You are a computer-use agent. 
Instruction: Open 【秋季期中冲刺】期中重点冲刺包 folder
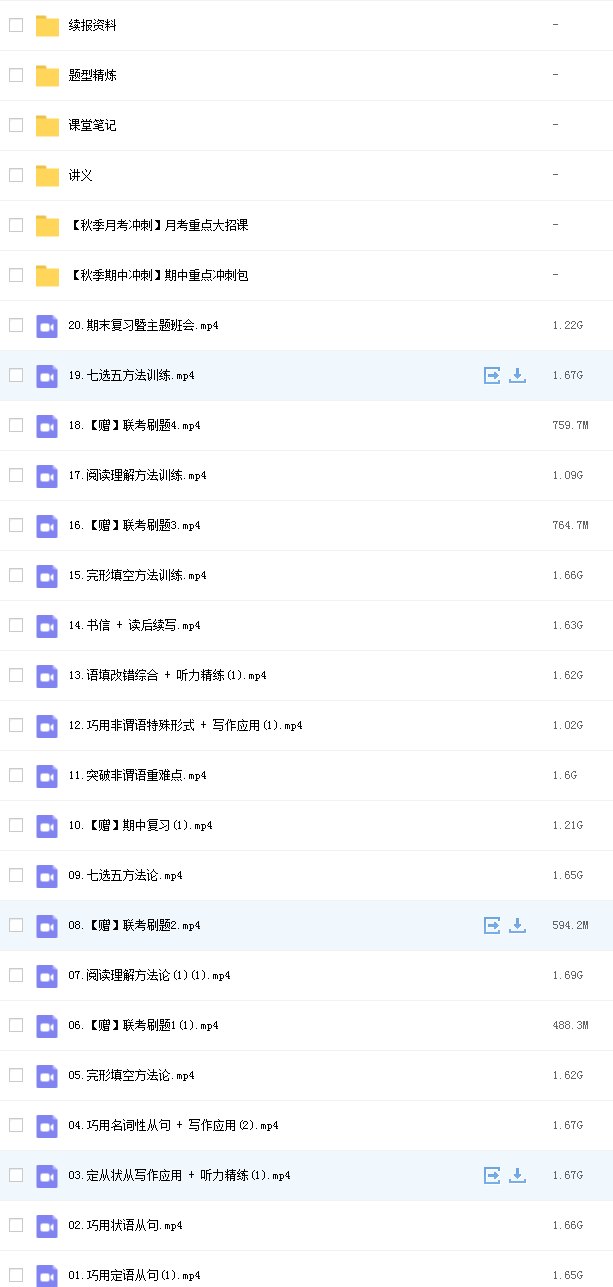[158, 275]
